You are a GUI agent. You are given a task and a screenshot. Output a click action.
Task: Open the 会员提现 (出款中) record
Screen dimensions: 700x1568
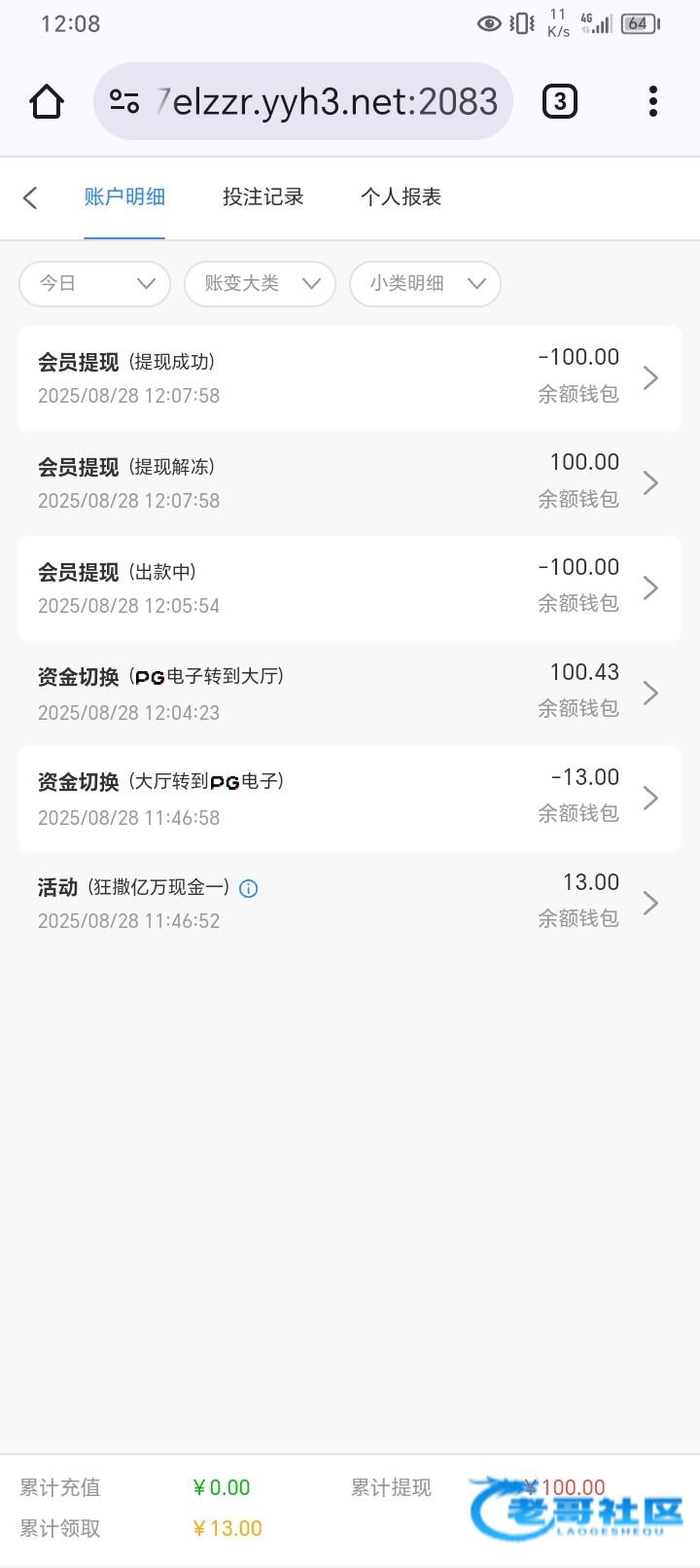click(x=350, y=588)
